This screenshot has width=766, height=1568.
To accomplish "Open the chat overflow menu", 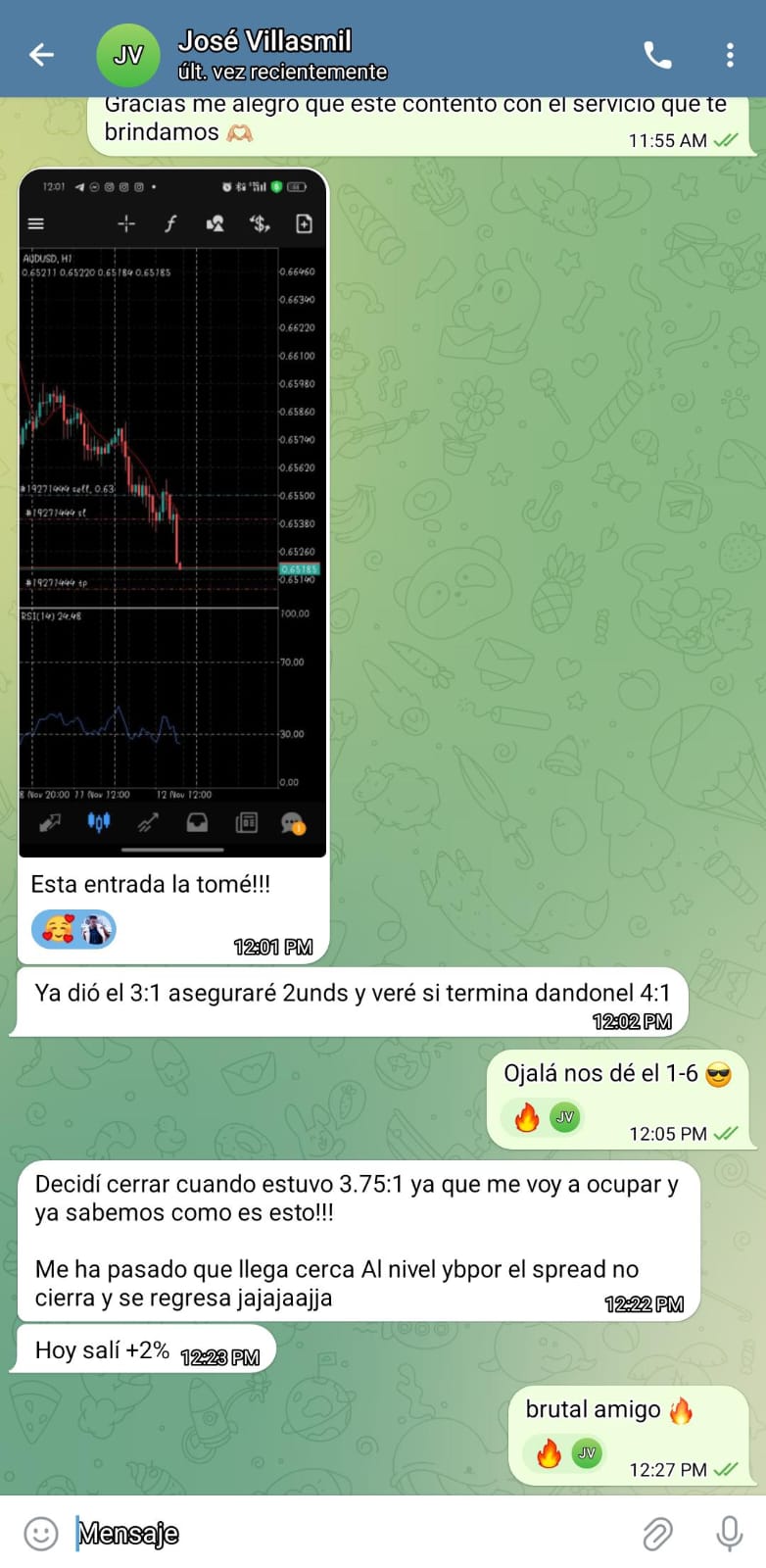I will coord(730,55).
